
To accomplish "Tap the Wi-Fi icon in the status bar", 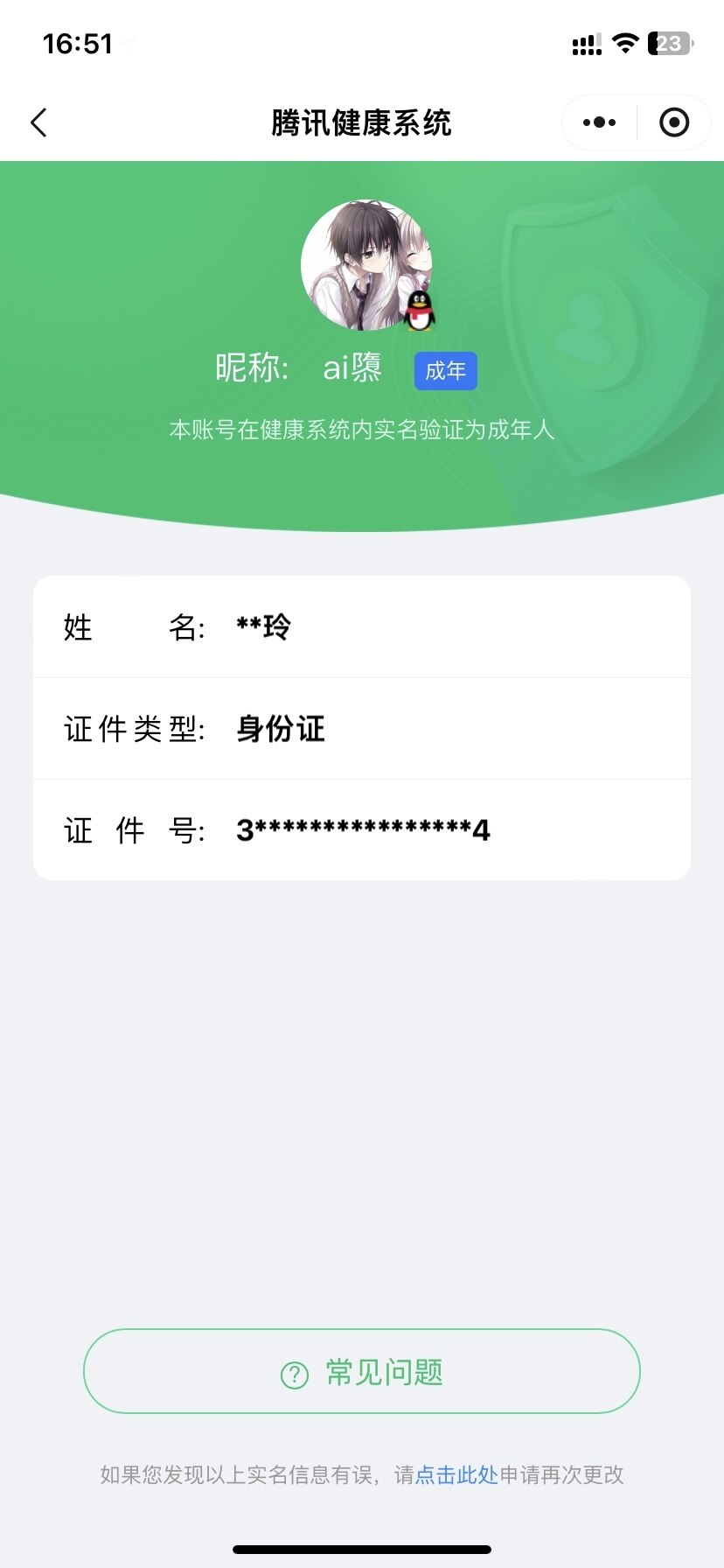I will point(624,42).
